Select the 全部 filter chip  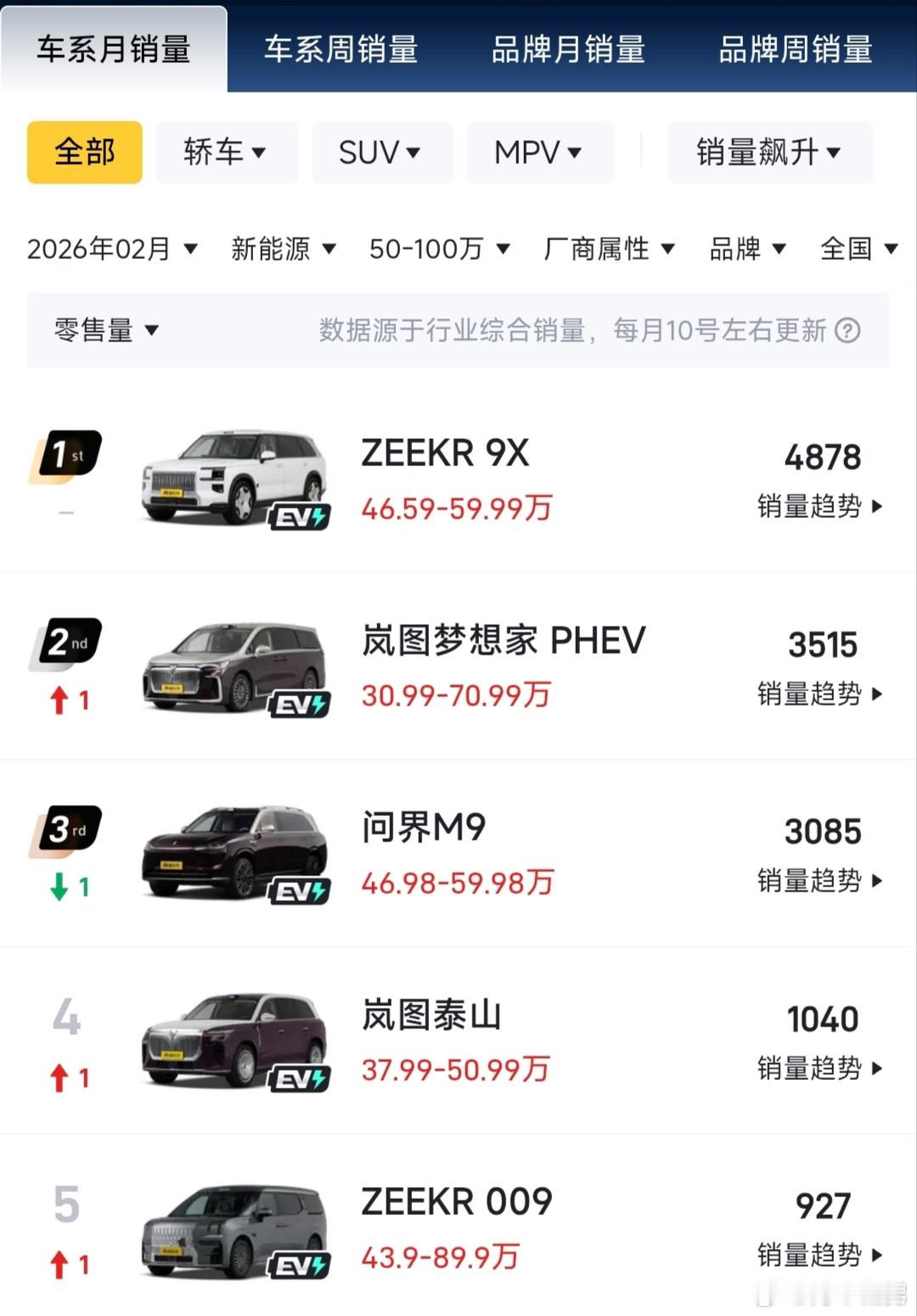(x=84, y=153)
